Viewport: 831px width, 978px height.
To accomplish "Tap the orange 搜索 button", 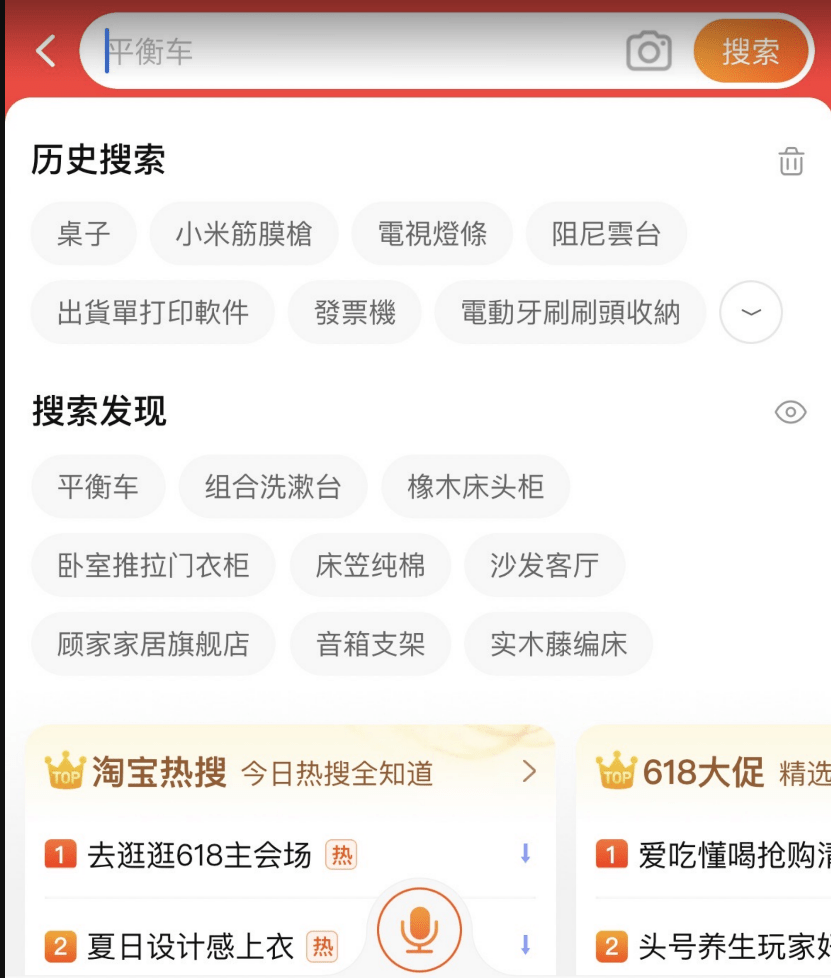I will (x=750, y=51).
